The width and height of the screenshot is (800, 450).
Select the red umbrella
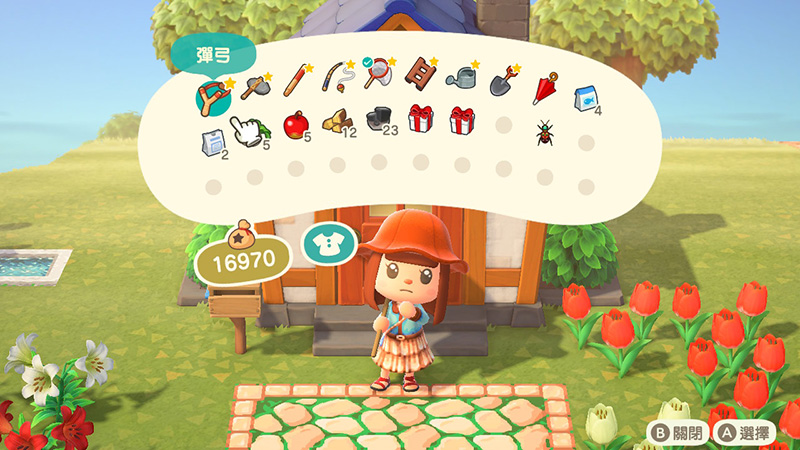[x=546, y=85]
